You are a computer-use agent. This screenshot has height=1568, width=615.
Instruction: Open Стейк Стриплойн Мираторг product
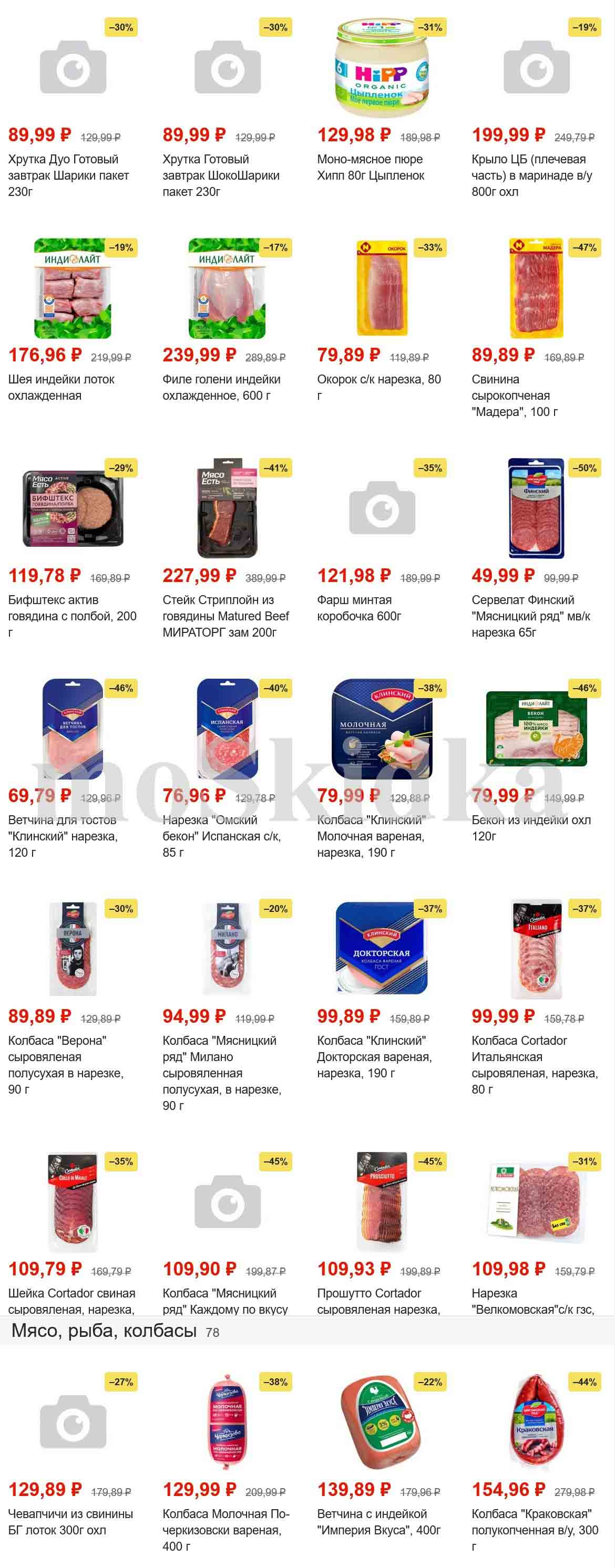point(225,616)
